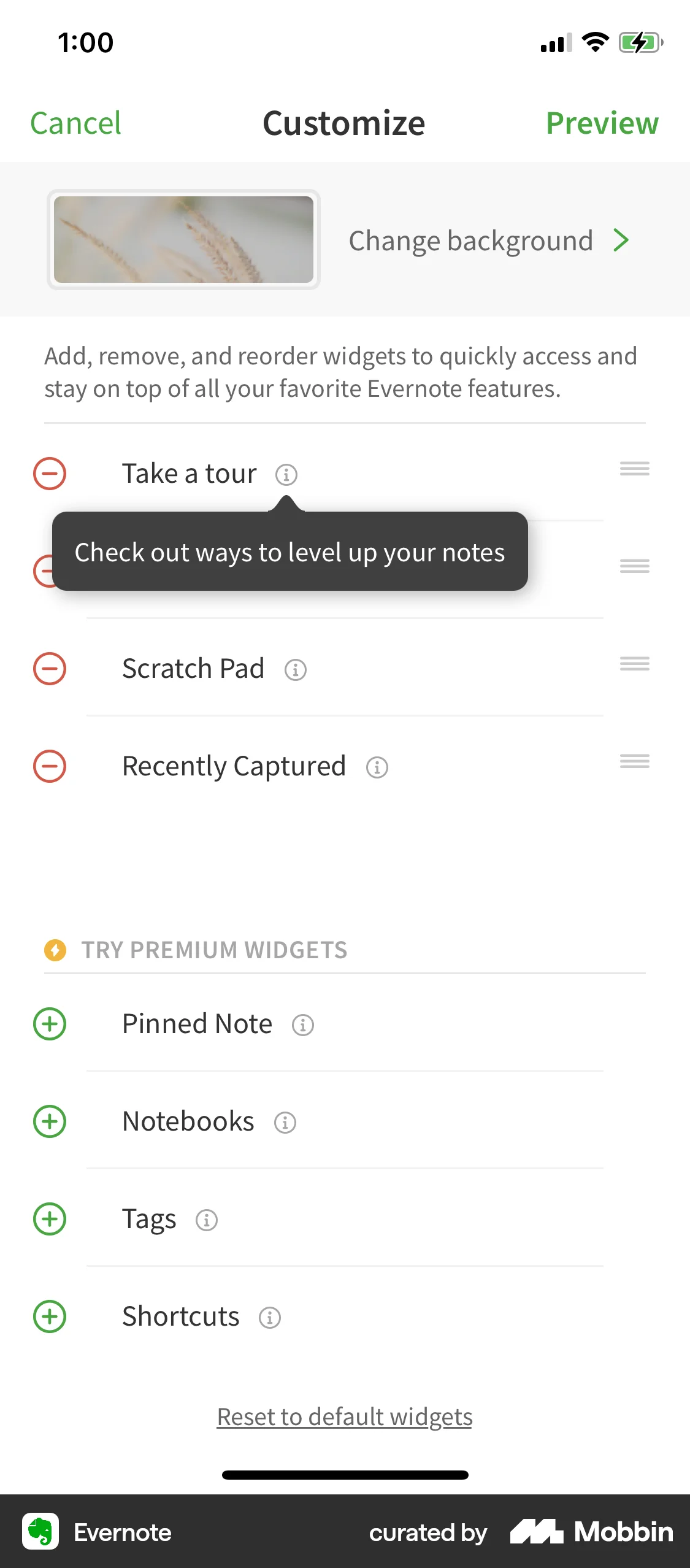Open info popup for Tags widget
The height and width of the screenshot is (1568, 690).
tap(205, 1221)
